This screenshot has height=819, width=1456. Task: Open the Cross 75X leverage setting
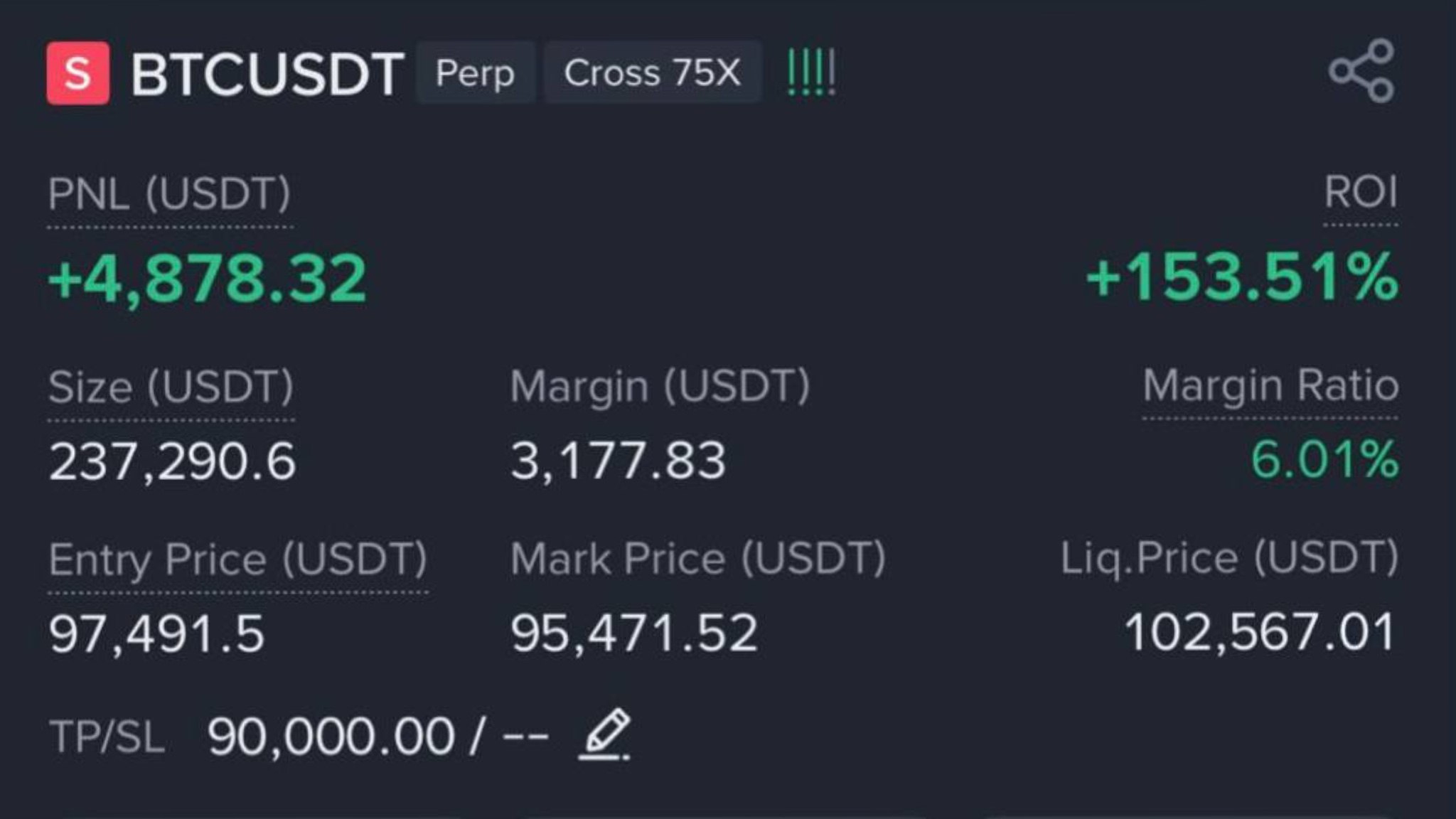click(x=653, y=73)
